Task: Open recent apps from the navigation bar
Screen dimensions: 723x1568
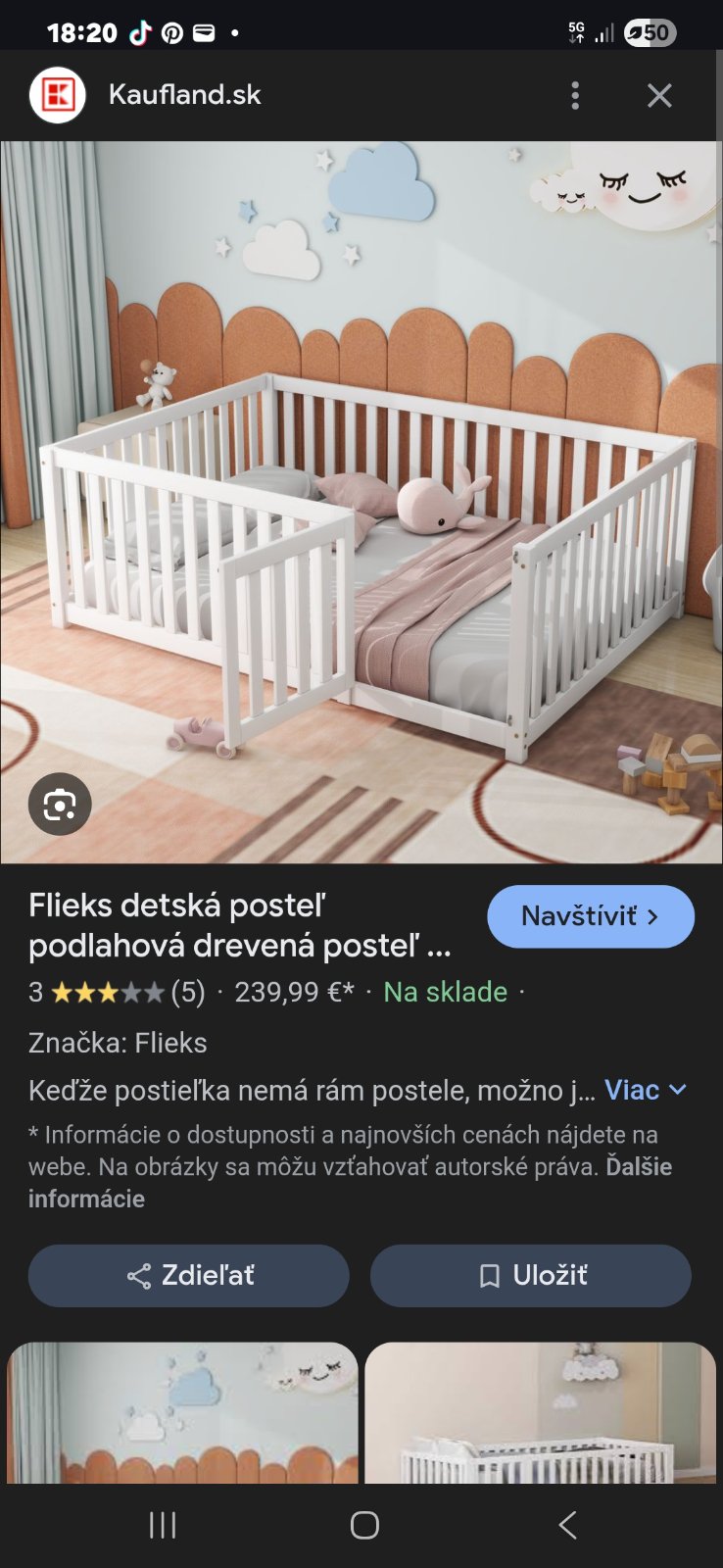Action: 163,1525
